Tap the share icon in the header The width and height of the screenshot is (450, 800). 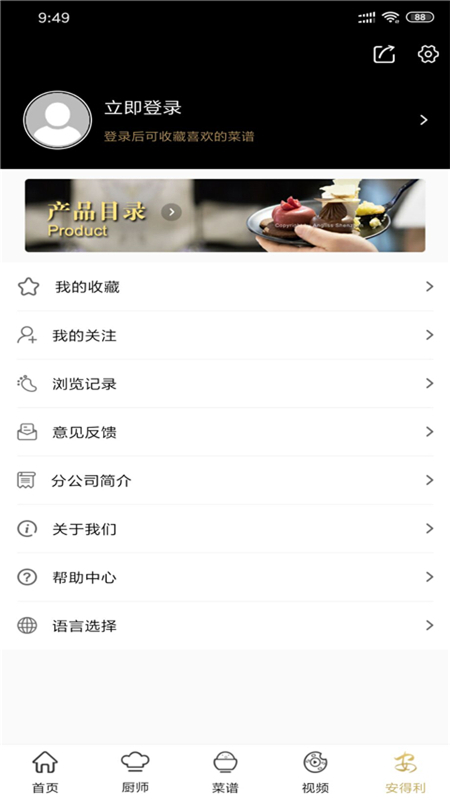[384, 54]
